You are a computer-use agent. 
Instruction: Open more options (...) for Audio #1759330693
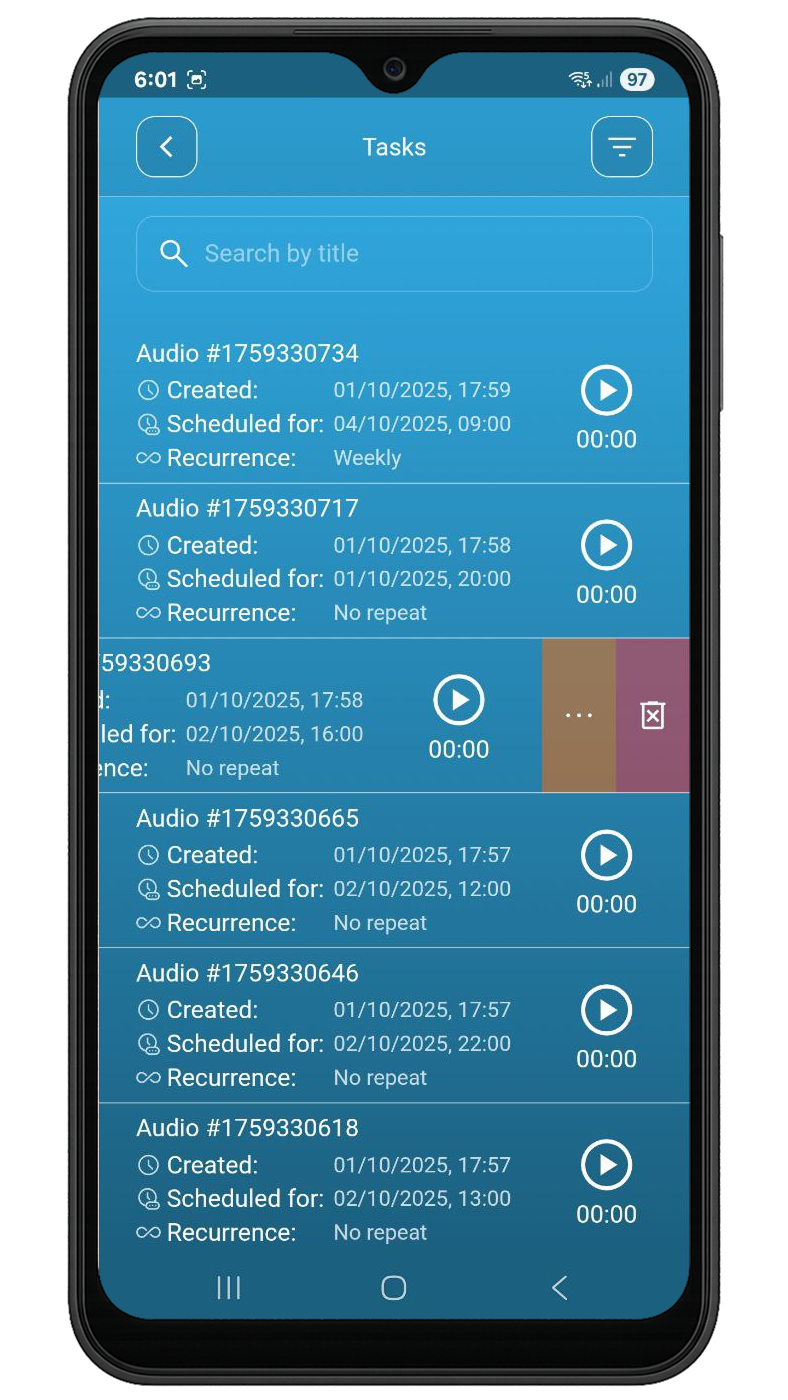579,715
